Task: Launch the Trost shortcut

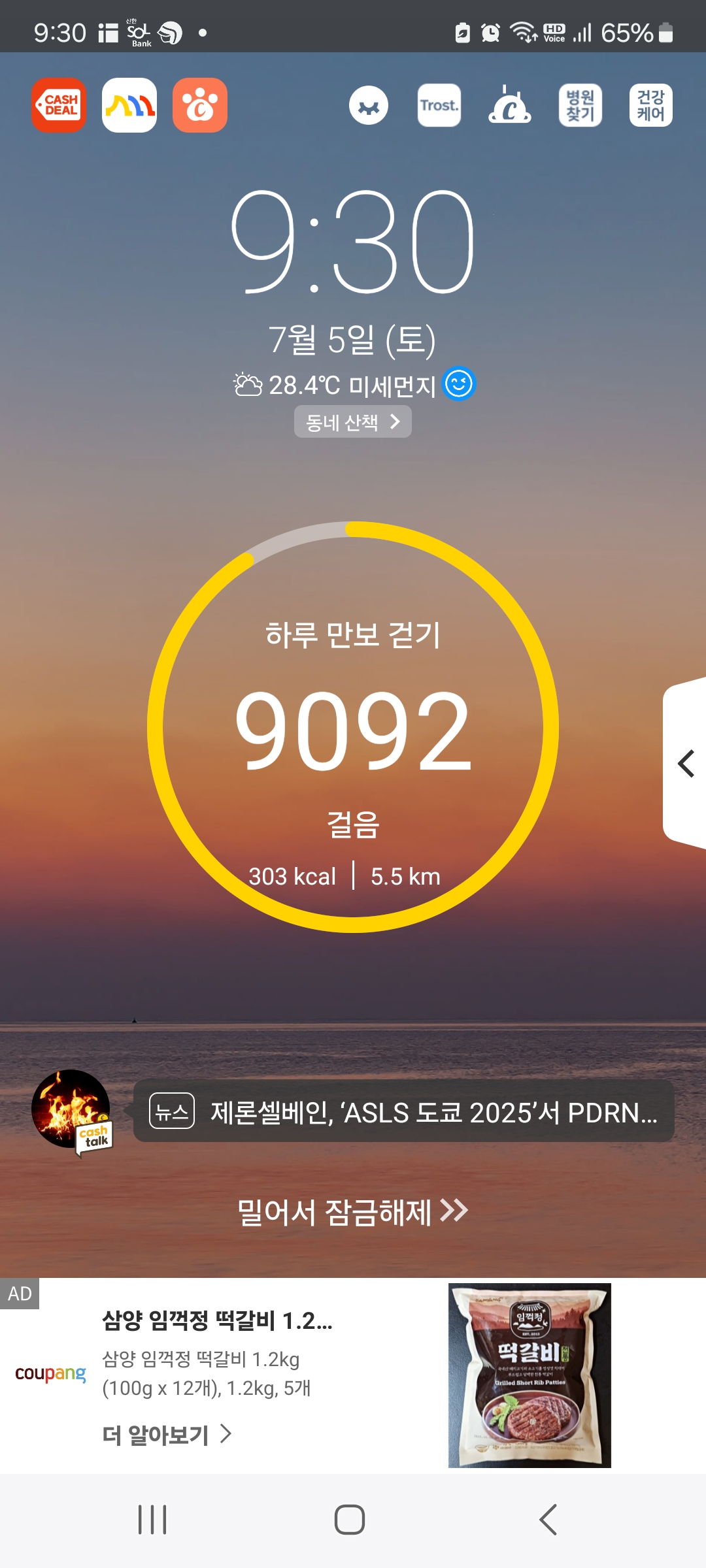Action: point(439,105)
